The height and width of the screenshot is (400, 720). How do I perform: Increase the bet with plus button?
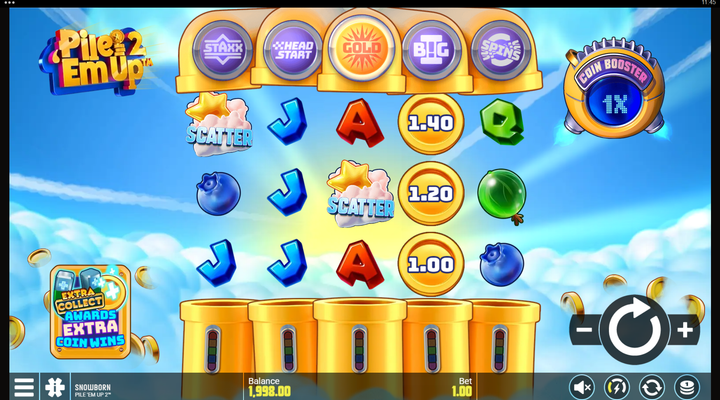685,329
